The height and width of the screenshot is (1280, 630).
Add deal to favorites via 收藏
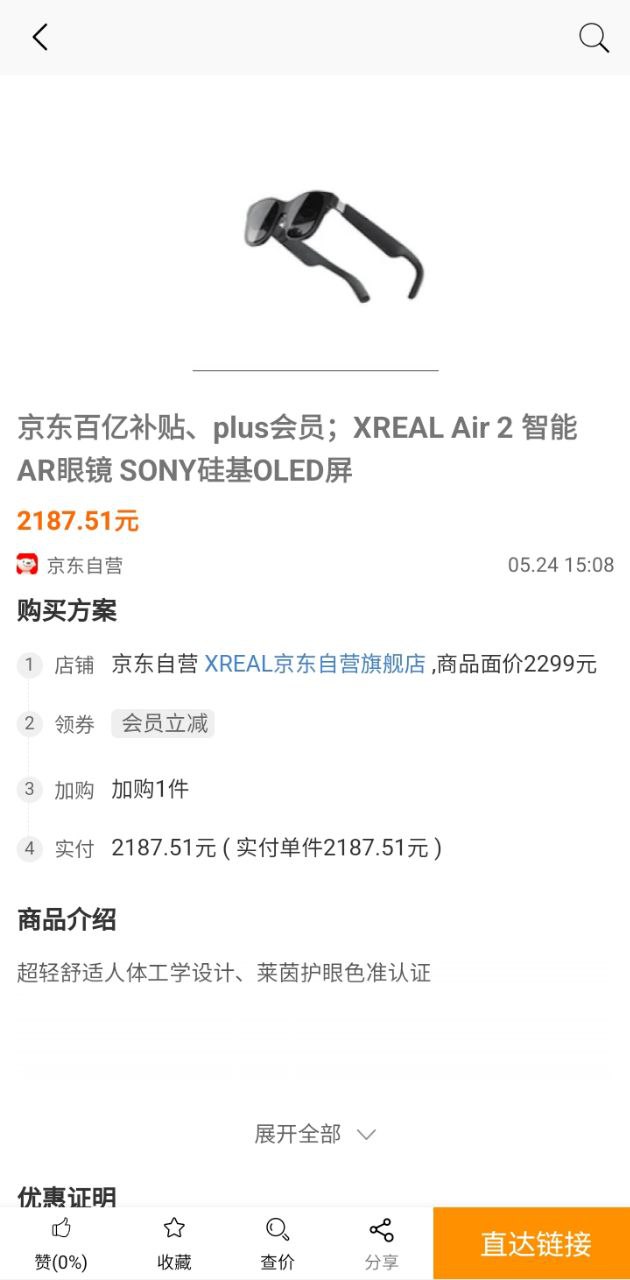pos(174,1243)
